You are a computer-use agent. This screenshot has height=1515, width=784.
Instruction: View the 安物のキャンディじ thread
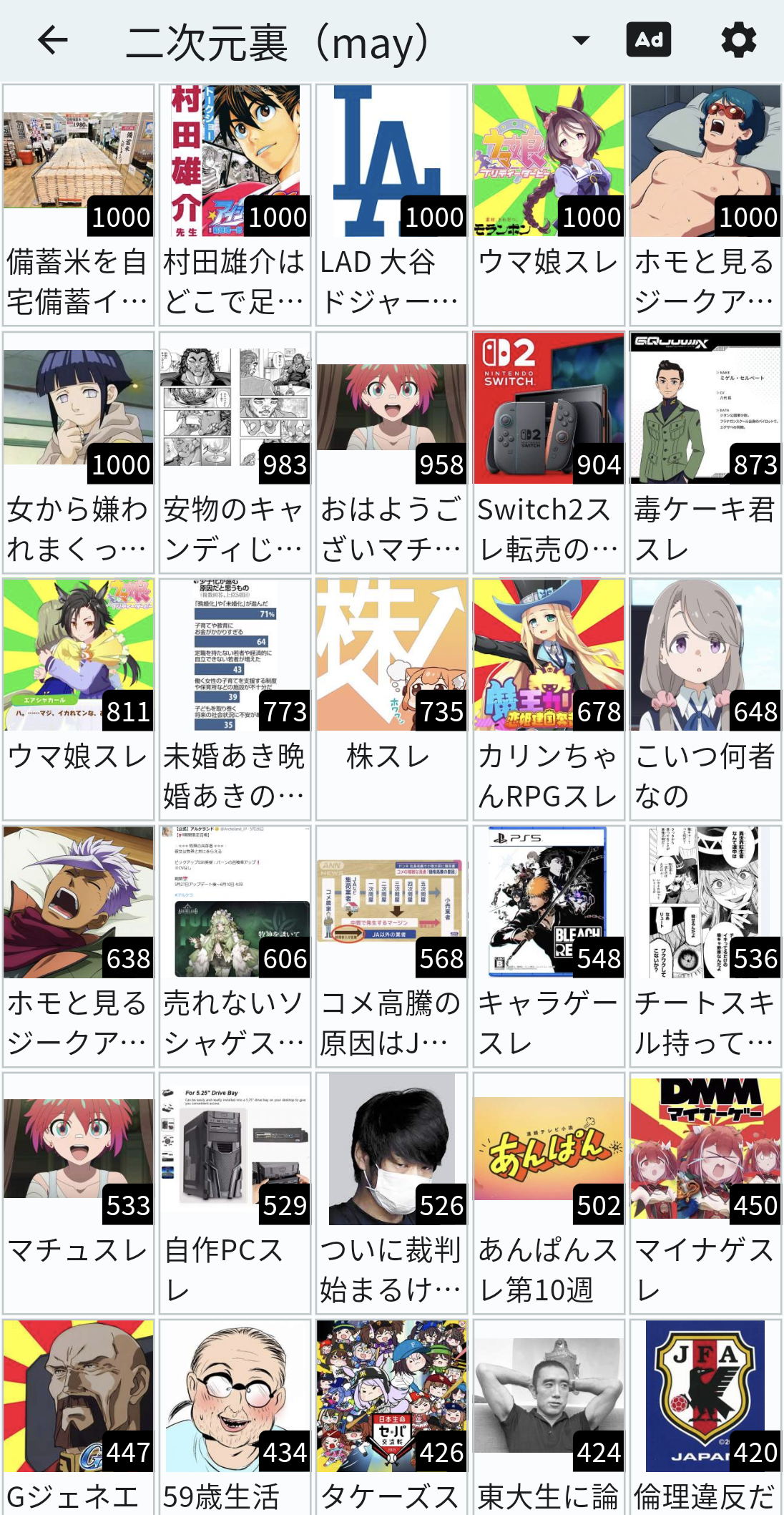235,451
